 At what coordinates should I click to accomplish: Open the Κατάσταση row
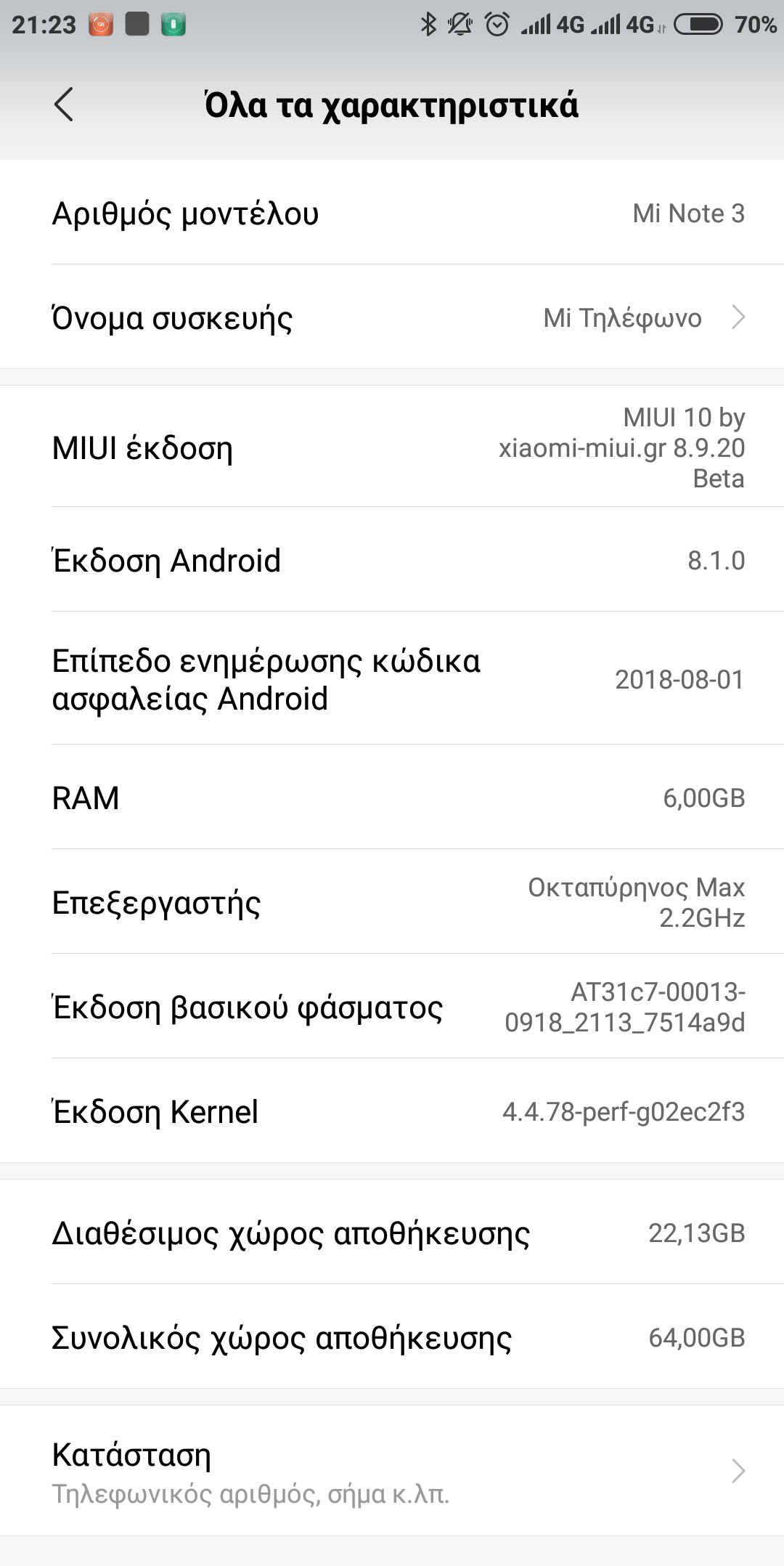(x=392, y=1472)
